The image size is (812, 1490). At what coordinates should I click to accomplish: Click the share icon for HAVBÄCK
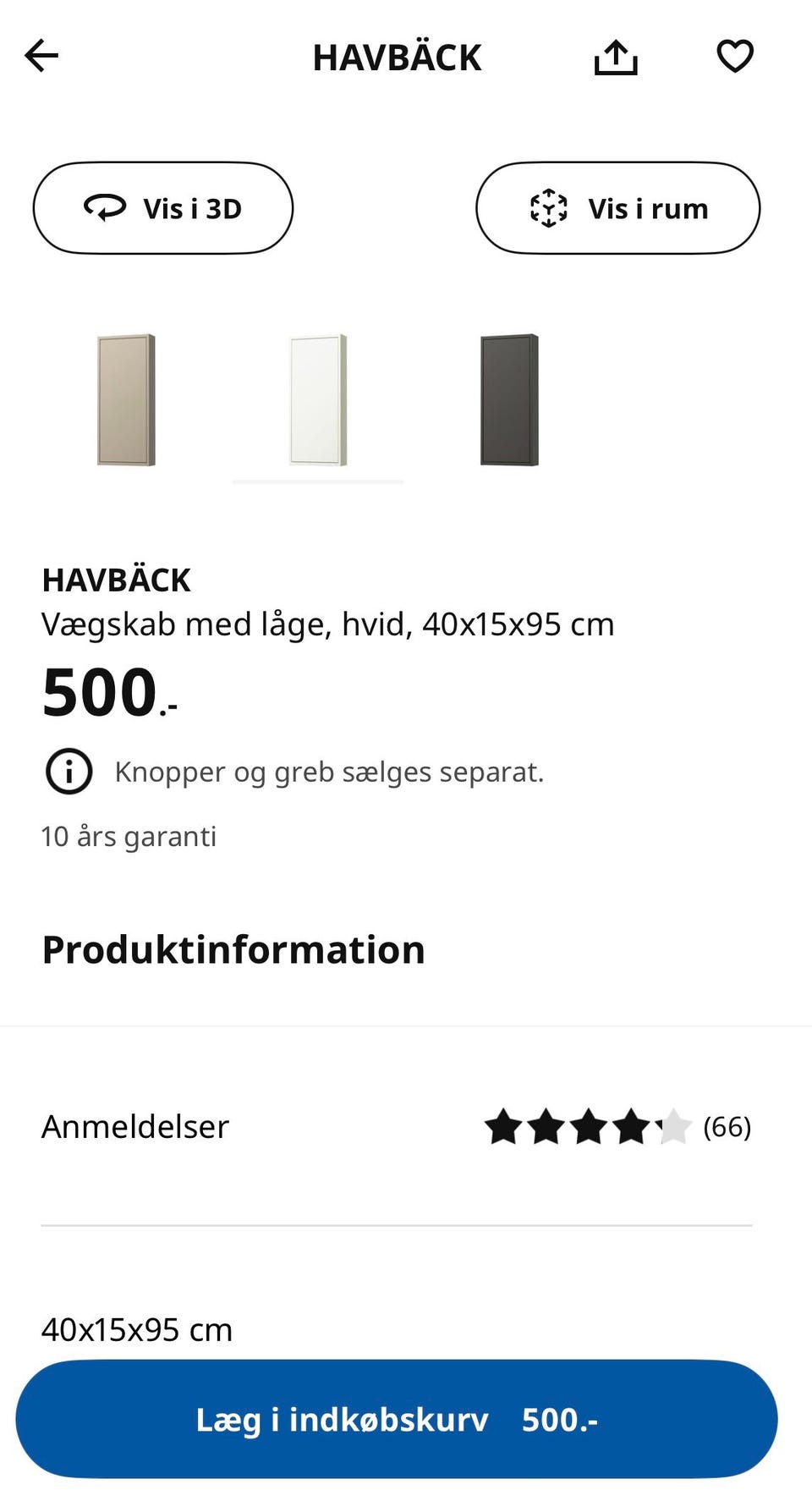(x=617, y=57)
